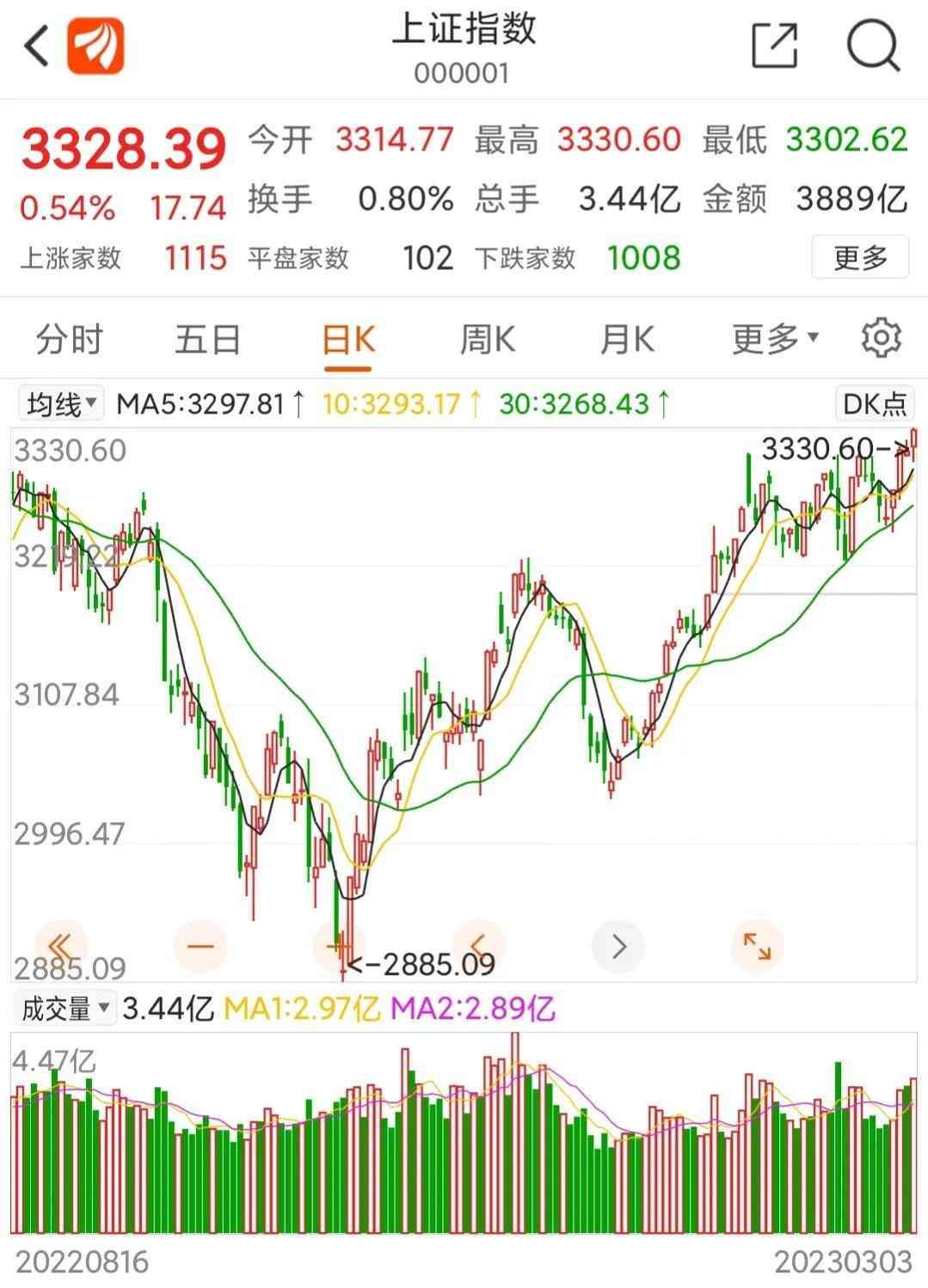
Task: Zoom out the candlestick chart with minus icon
Action: point(200,946)
